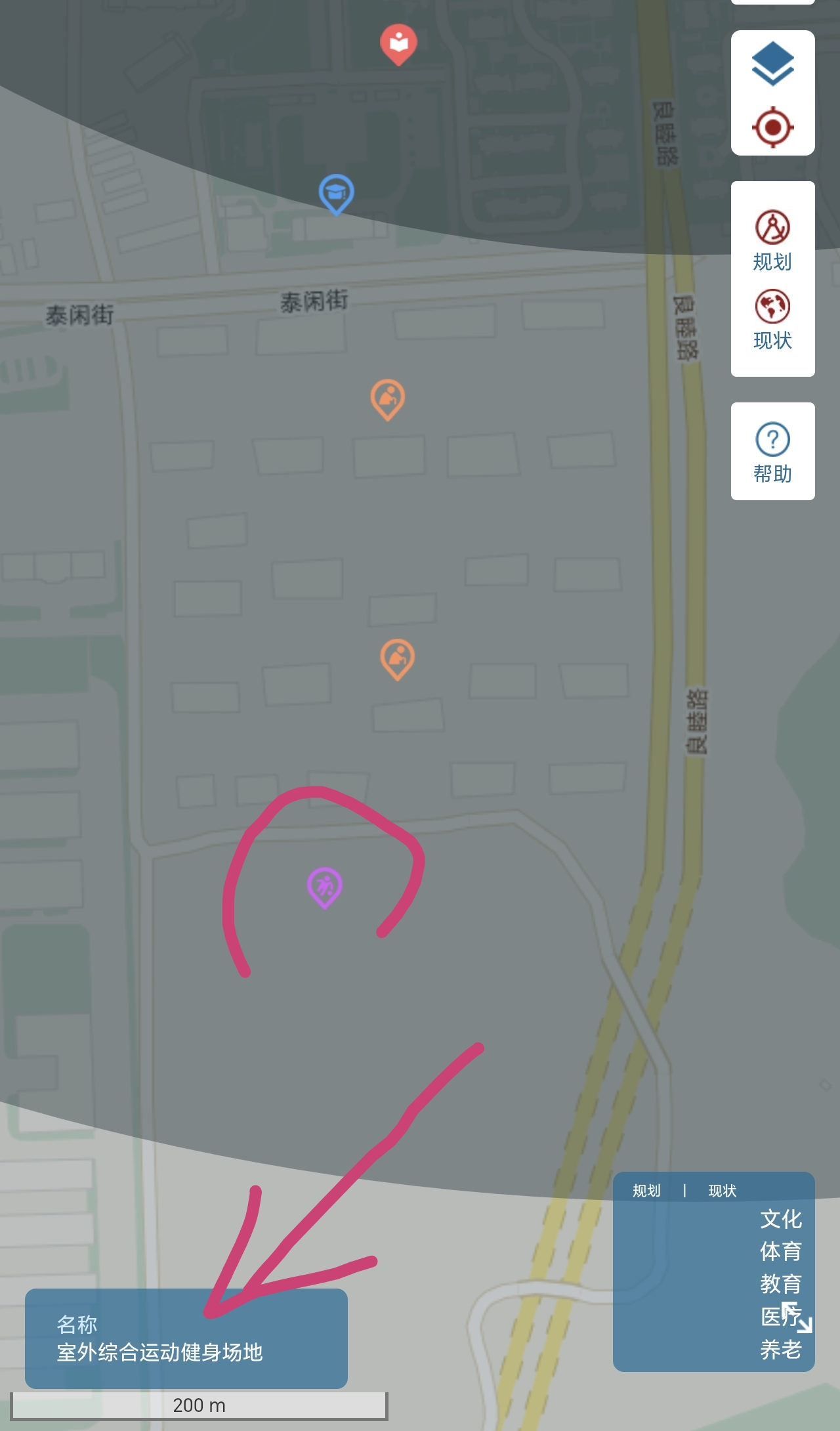Select the map layers switcher icon
Image resolution: width=840 pixels, height=1431 pixels.
pyautogui.click(x=772, y=64)
